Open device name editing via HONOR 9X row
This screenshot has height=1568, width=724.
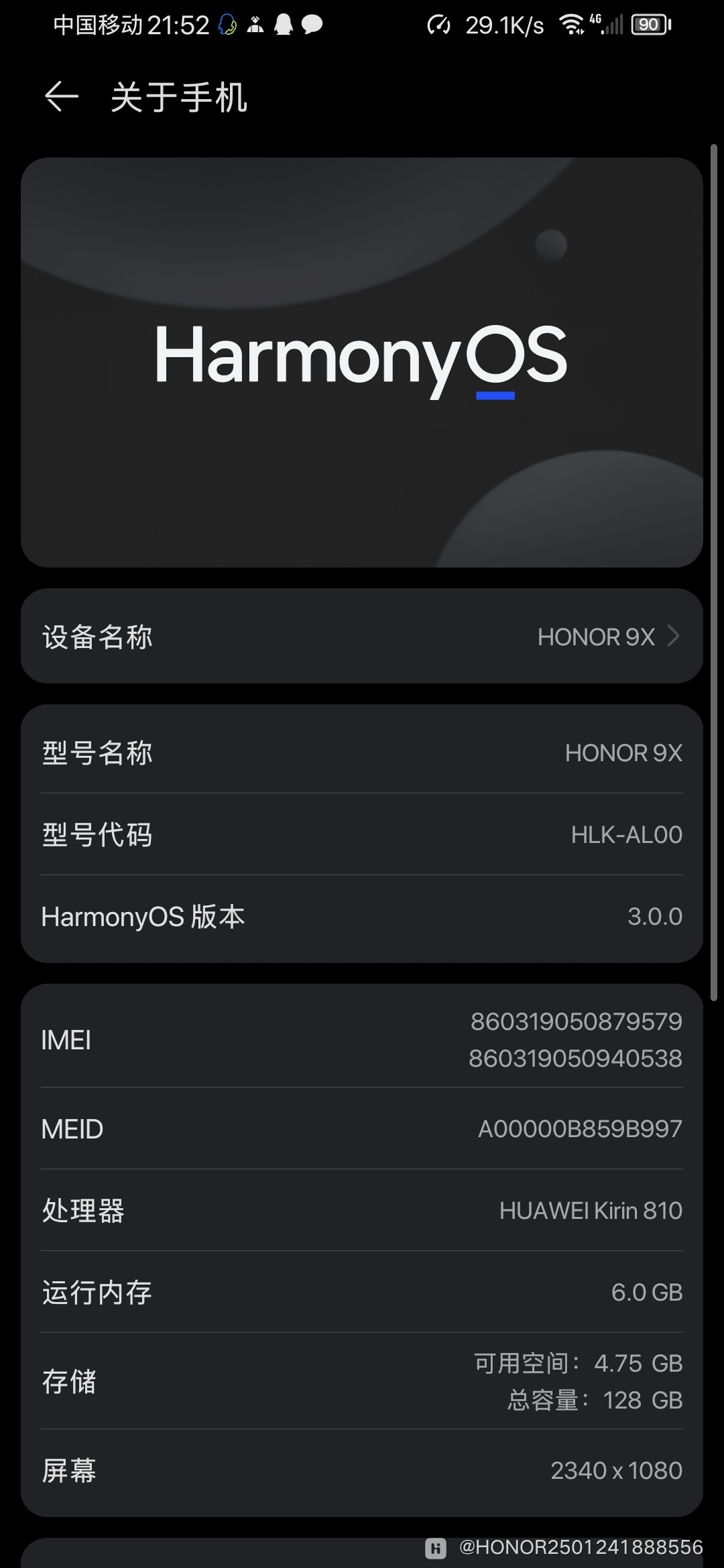[362, 637]
